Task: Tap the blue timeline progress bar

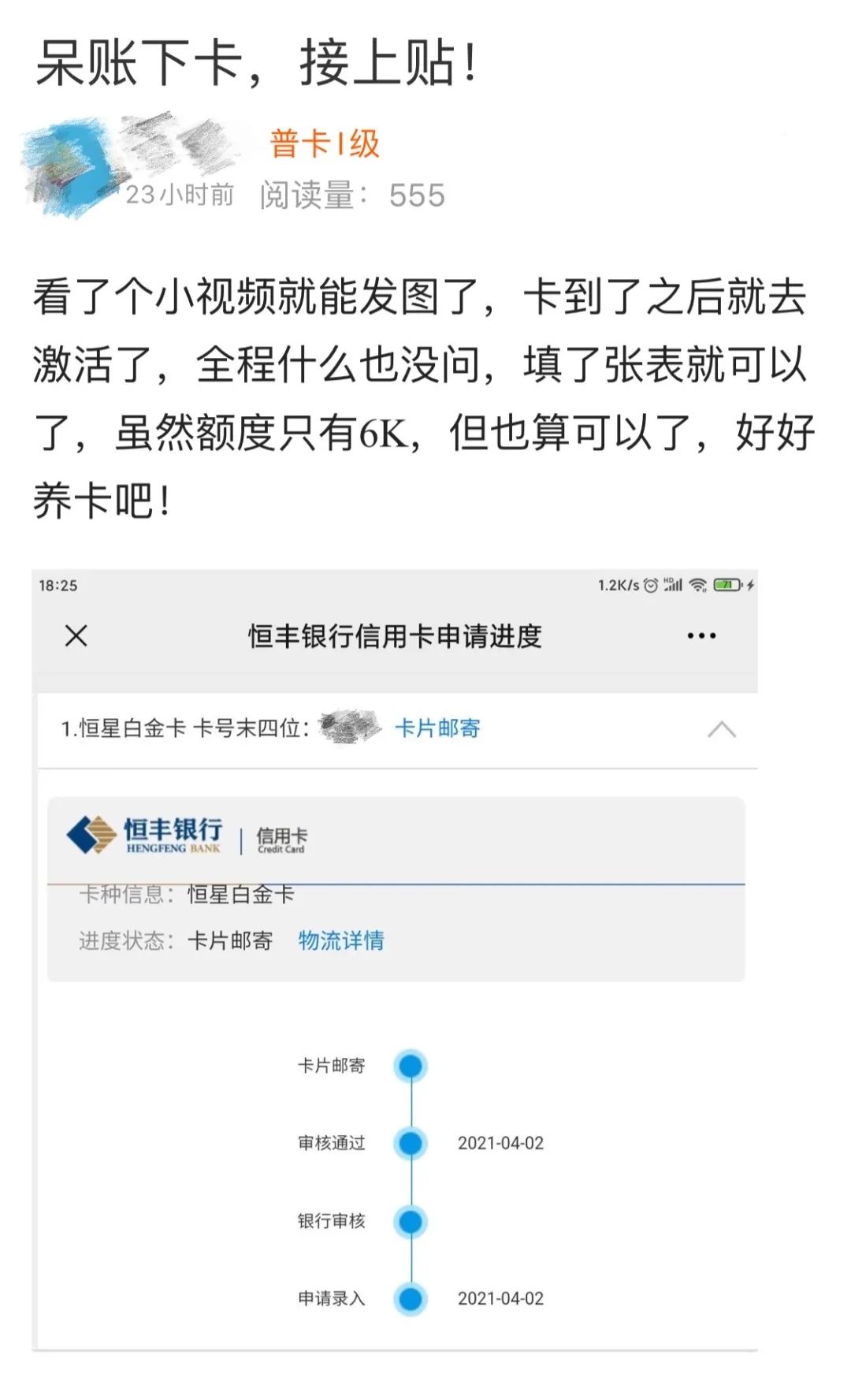Action: (410, 1182)
